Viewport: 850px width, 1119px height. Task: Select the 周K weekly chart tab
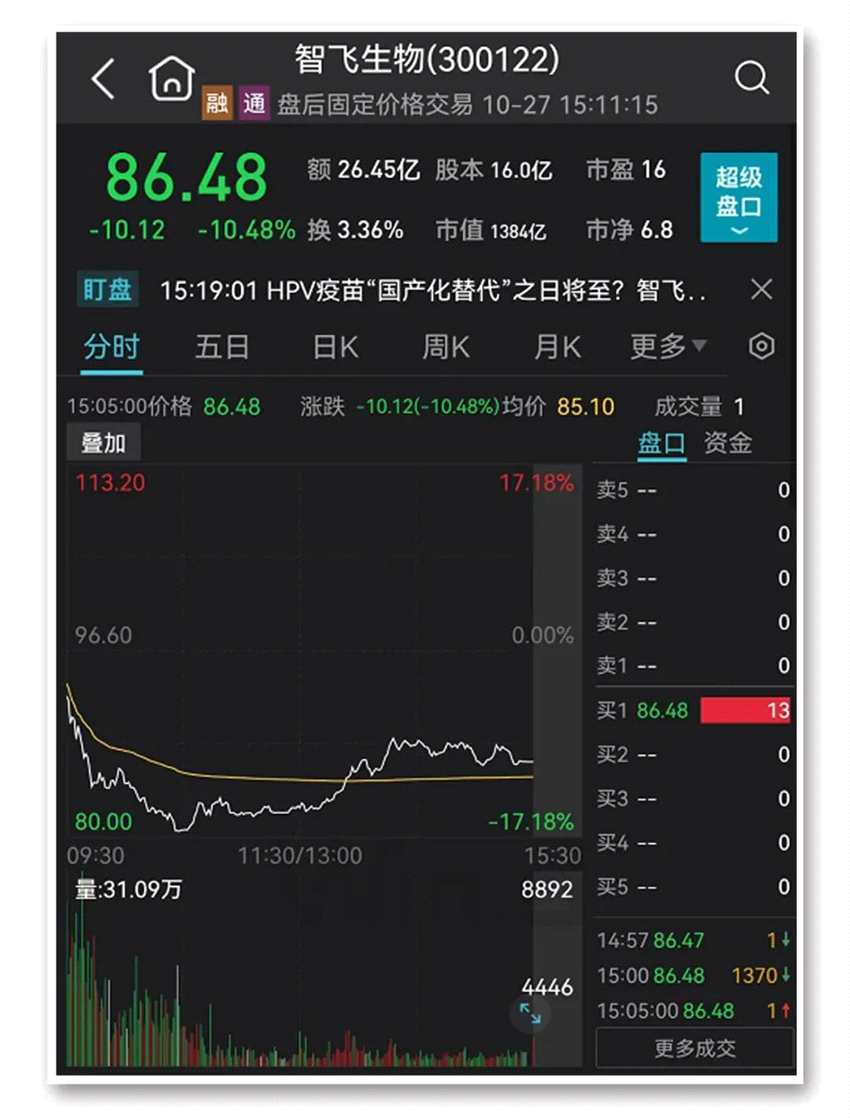coord(446,345)
